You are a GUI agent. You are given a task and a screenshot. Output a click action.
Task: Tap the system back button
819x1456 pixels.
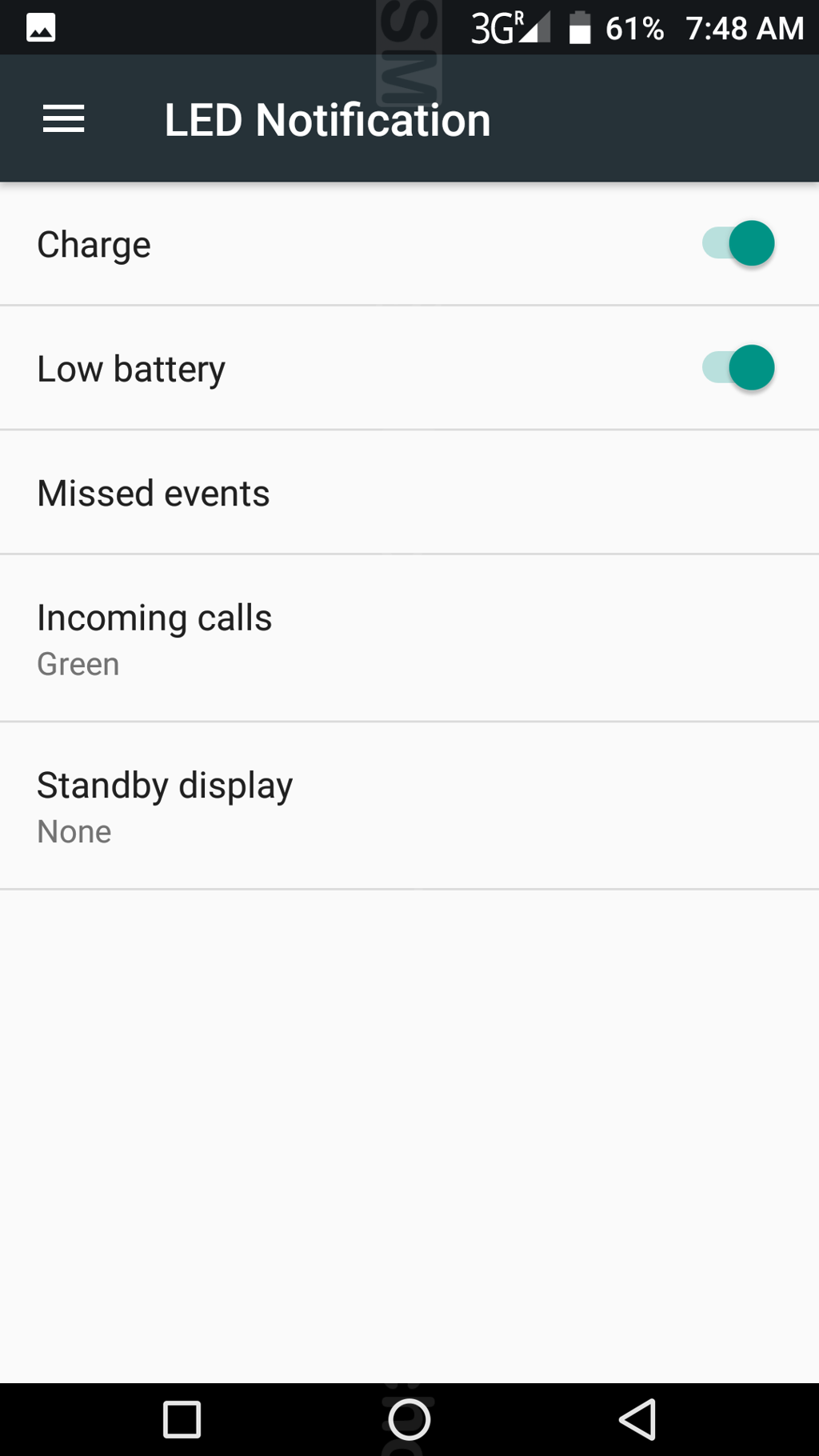[x=637, y=1420]
